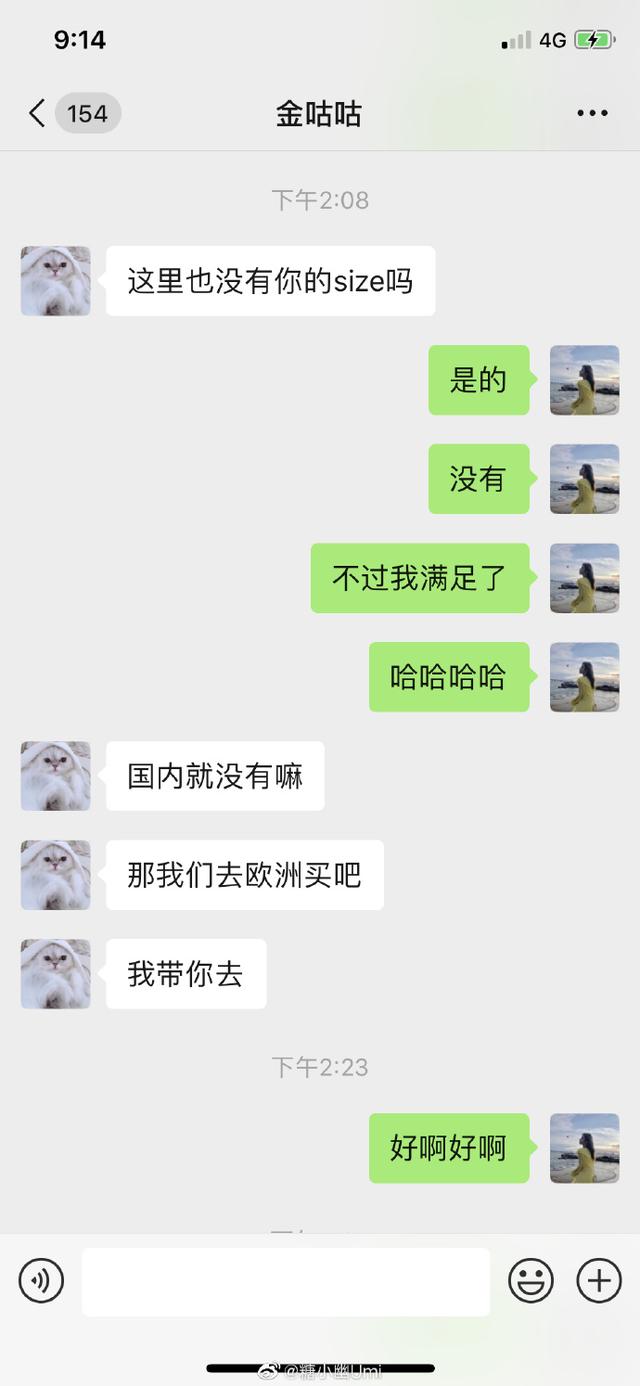
Task: Open cat avatar beside 这里也没有你的size吗
Action: click(x=56, y=281)
